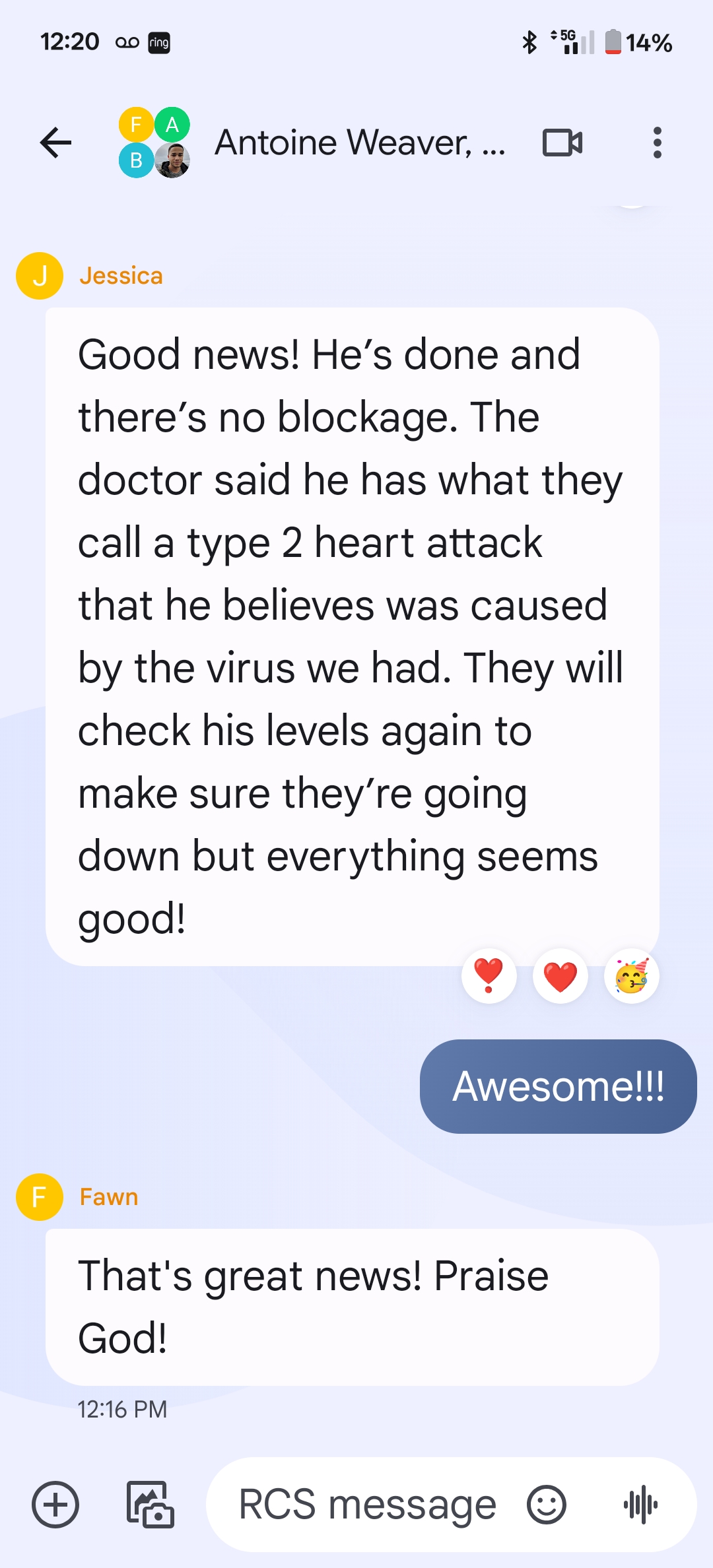Open the gallery and camera picker
Screen dimensions: 713x1568
tap(150, 1505)
